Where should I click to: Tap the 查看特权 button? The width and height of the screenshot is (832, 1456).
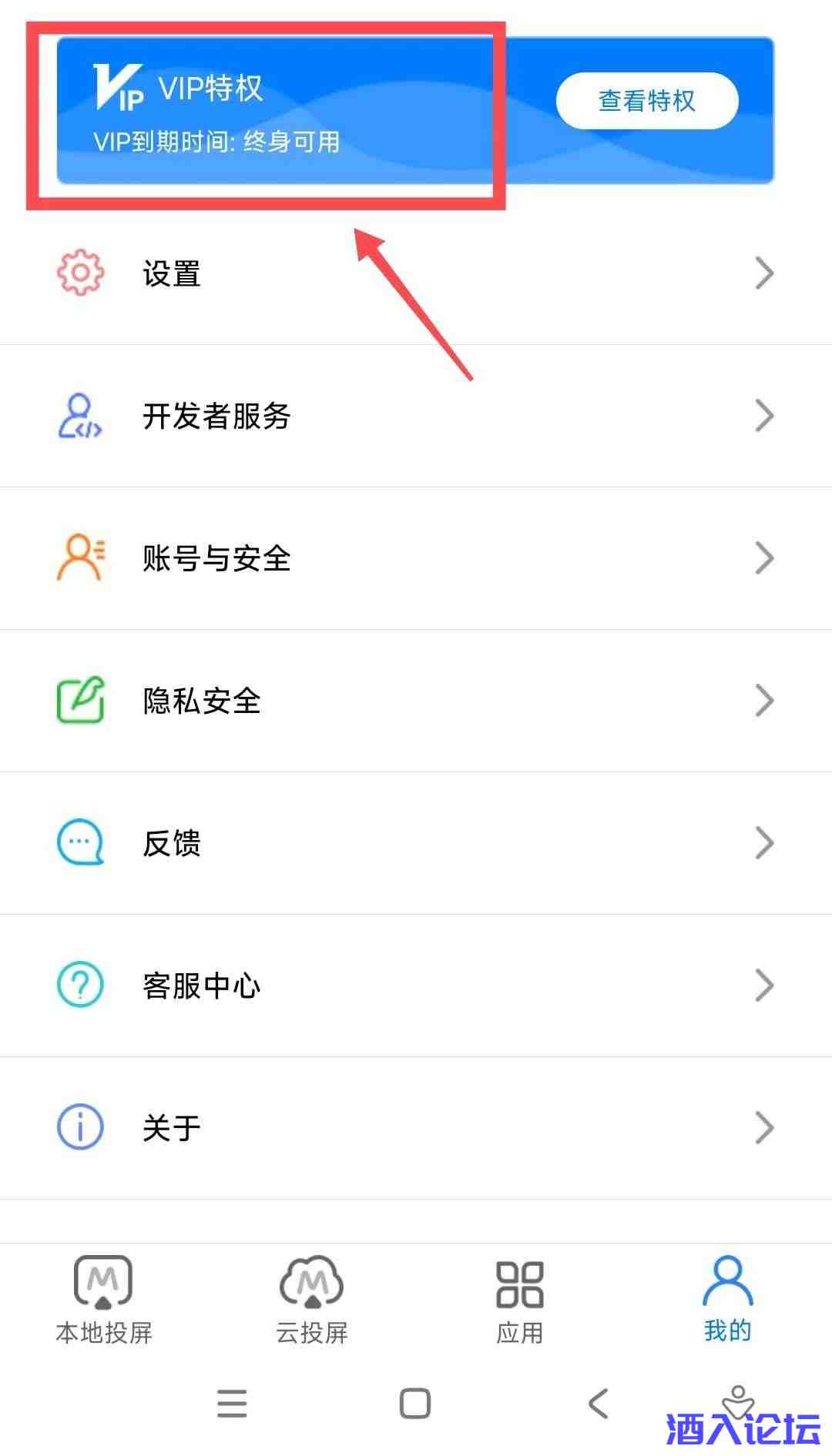point(647,101)
